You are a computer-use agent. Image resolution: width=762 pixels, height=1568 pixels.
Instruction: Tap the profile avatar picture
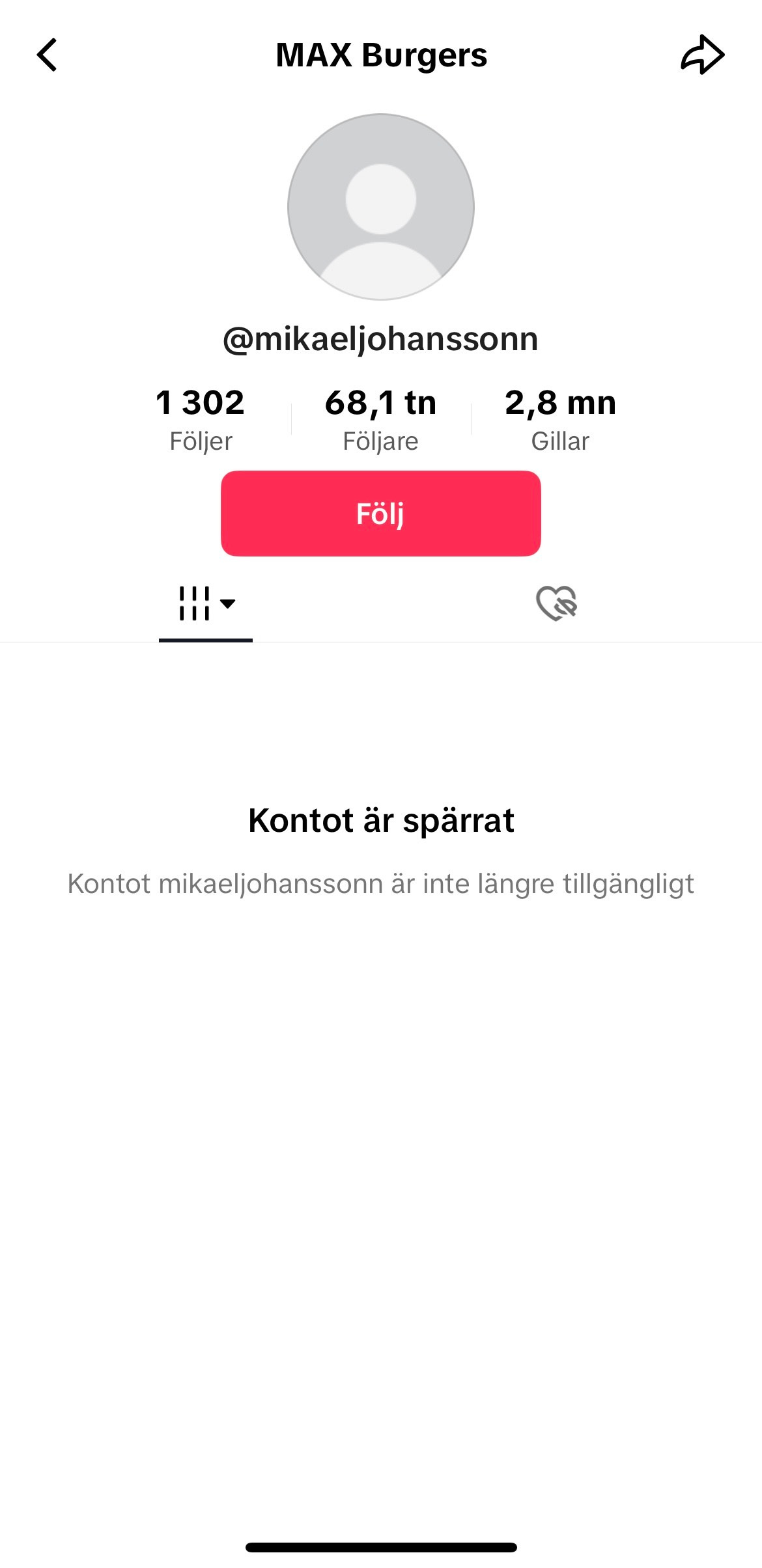(381, 207)
